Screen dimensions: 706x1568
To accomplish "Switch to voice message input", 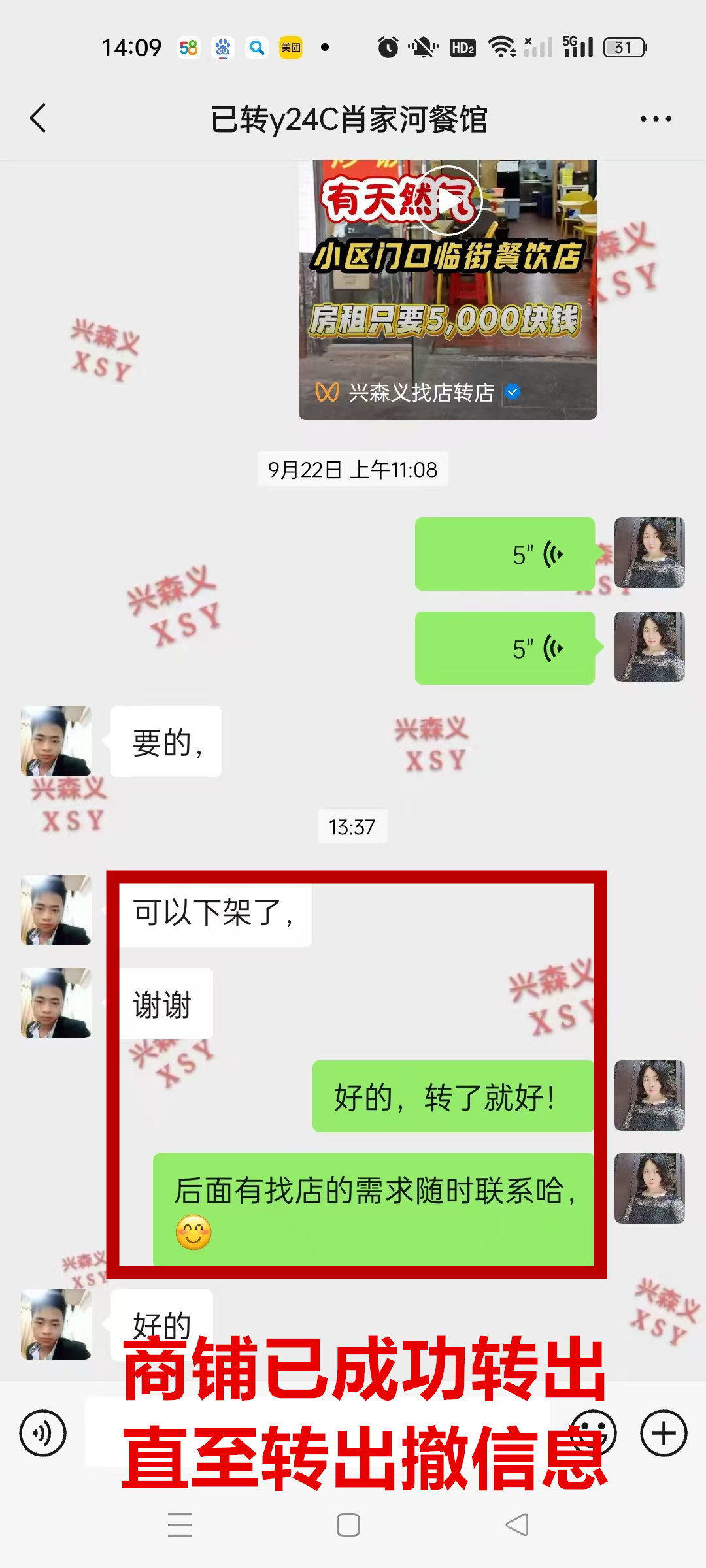I will tap(43, 1433).
